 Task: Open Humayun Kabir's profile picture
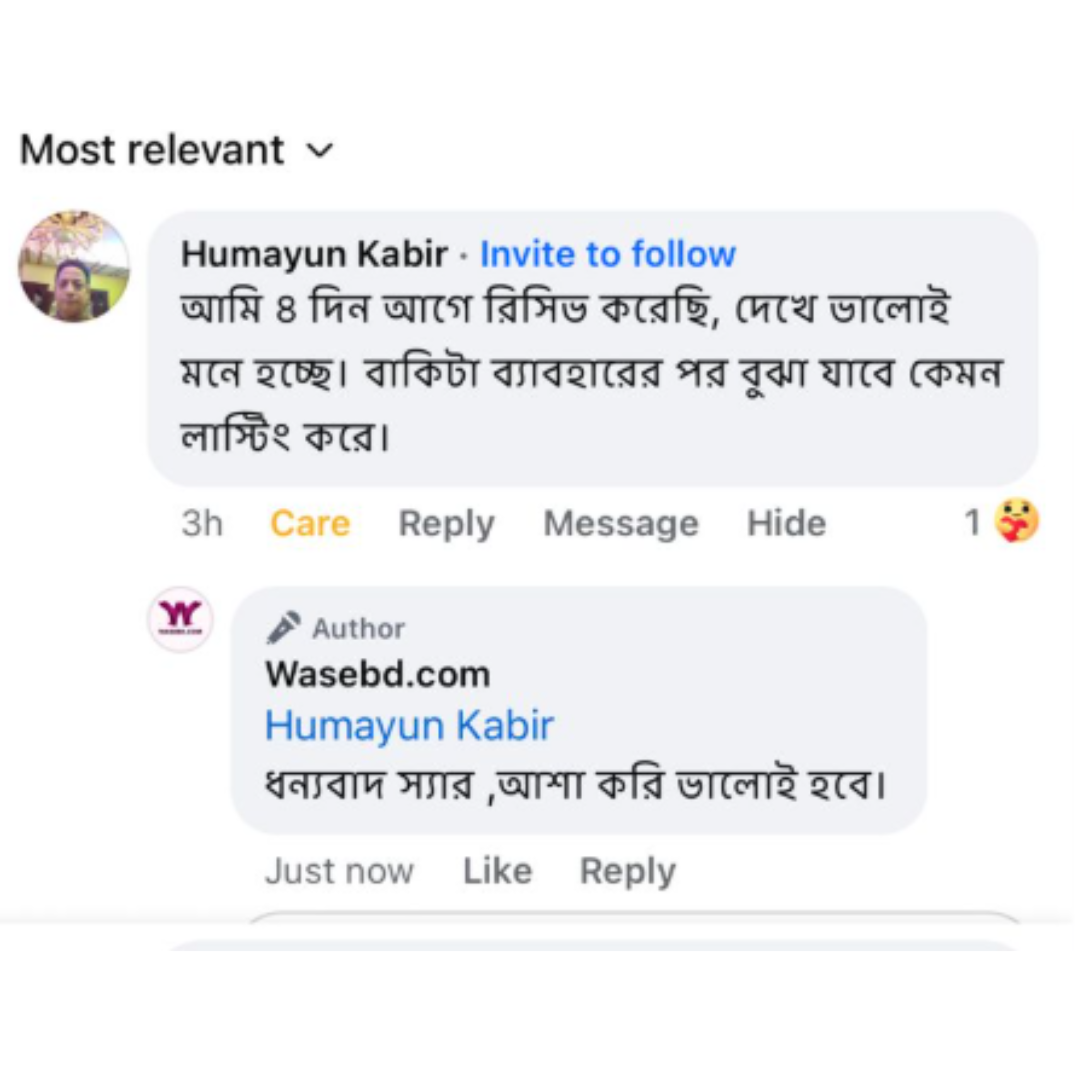73,266
